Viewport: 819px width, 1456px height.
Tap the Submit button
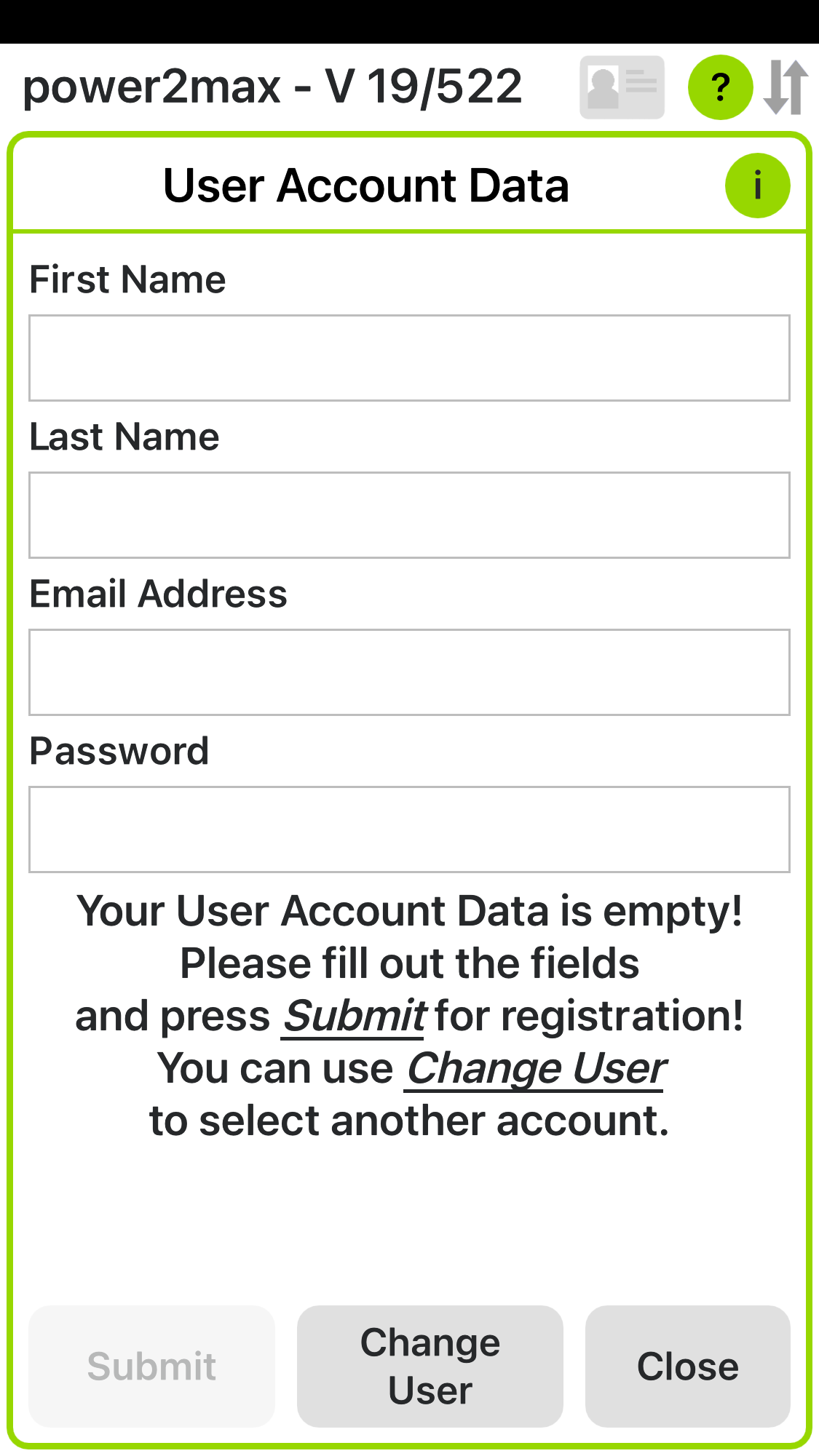(x=151, y=1367)
